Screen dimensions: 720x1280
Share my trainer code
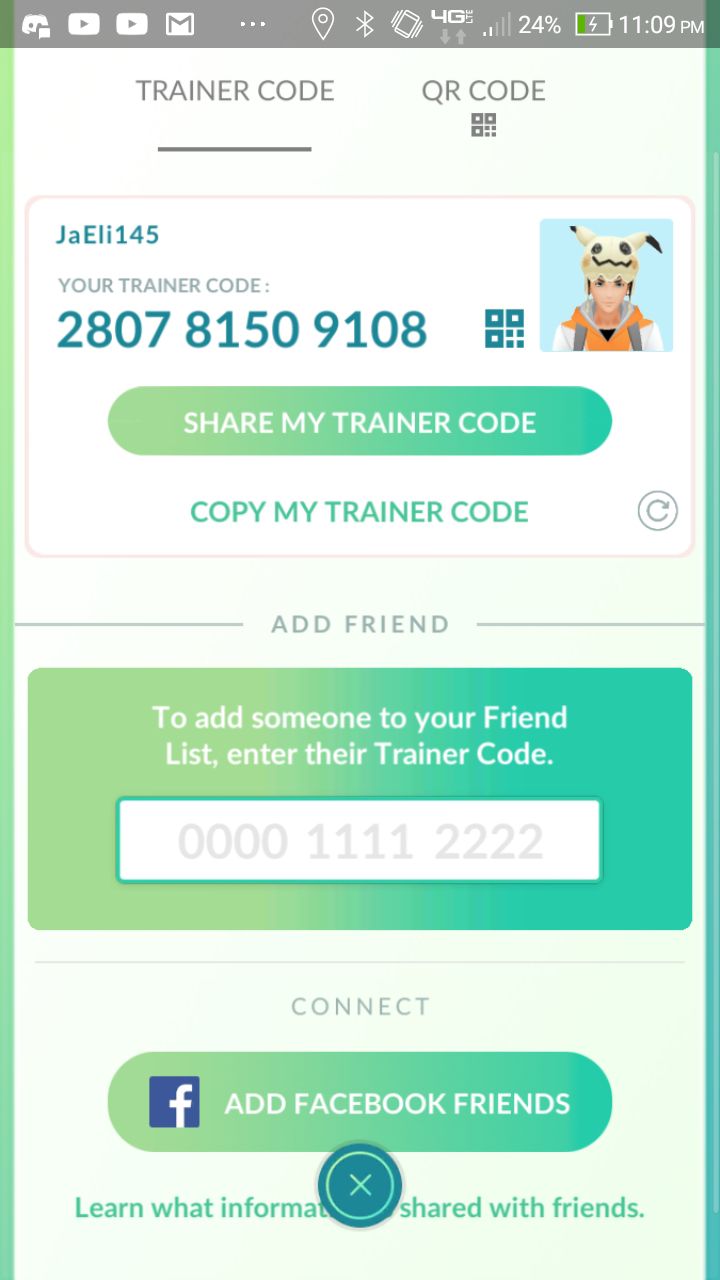[x=360, y=422]
